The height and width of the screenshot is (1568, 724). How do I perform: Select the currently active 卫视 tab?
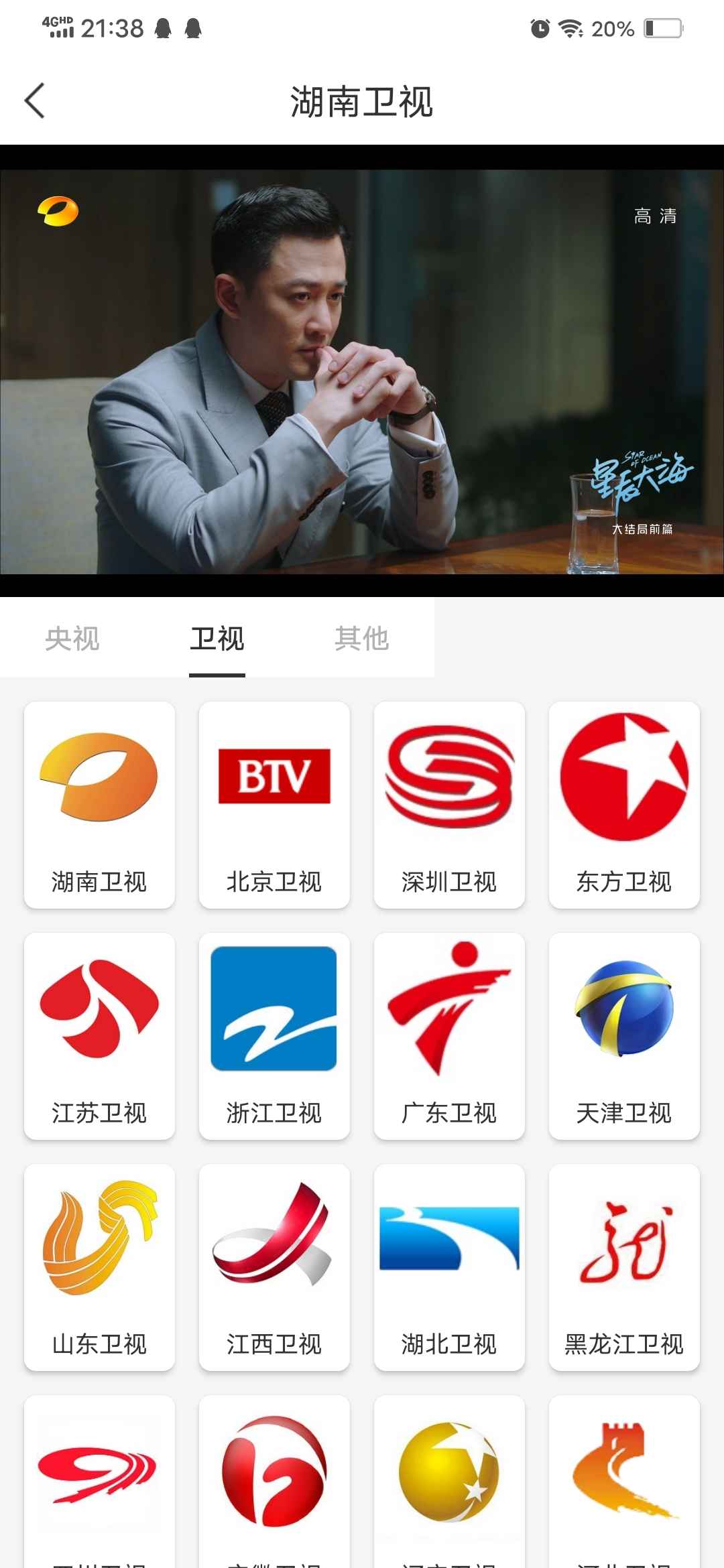tap(216, 639)
